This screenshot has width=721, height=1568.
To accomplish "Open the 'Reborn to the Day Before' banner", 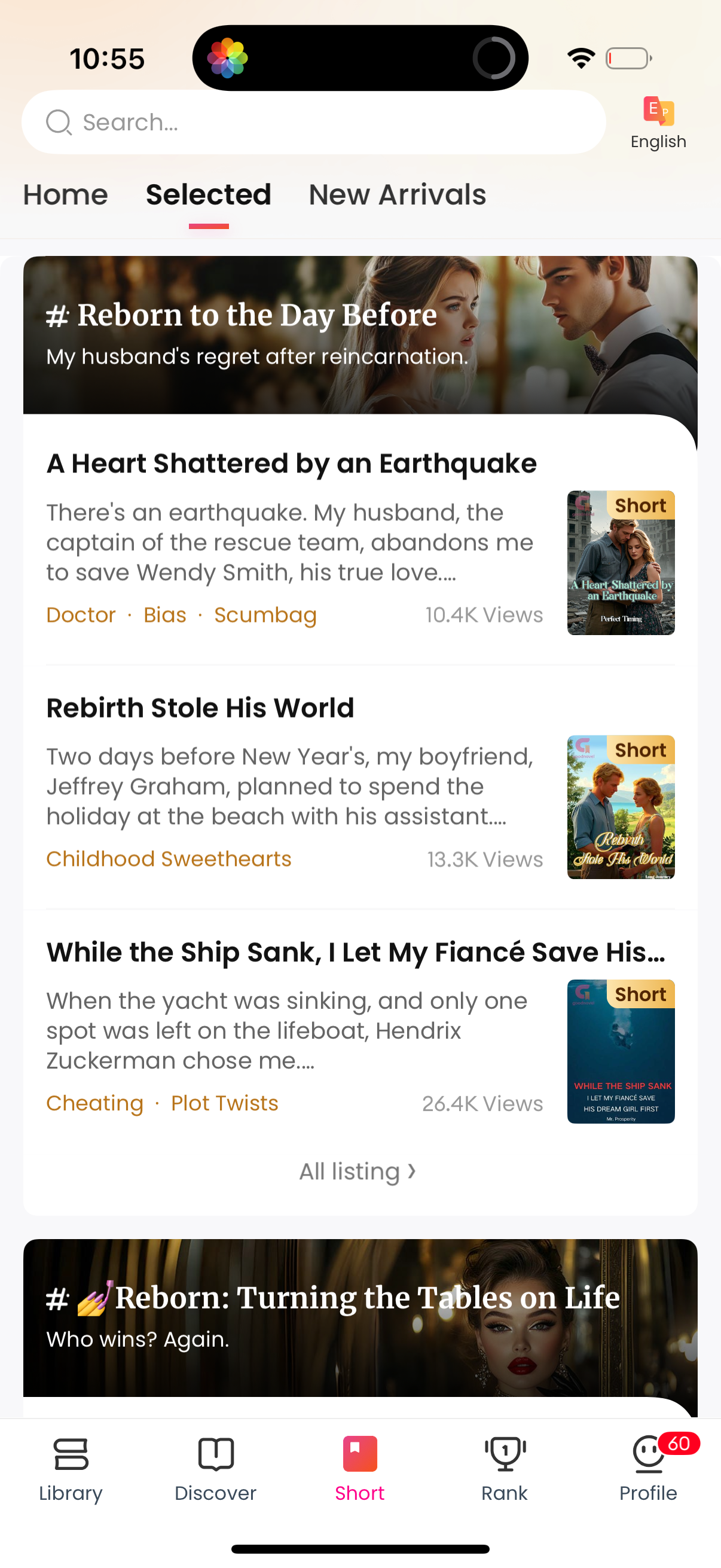I will tap(360, 334).
